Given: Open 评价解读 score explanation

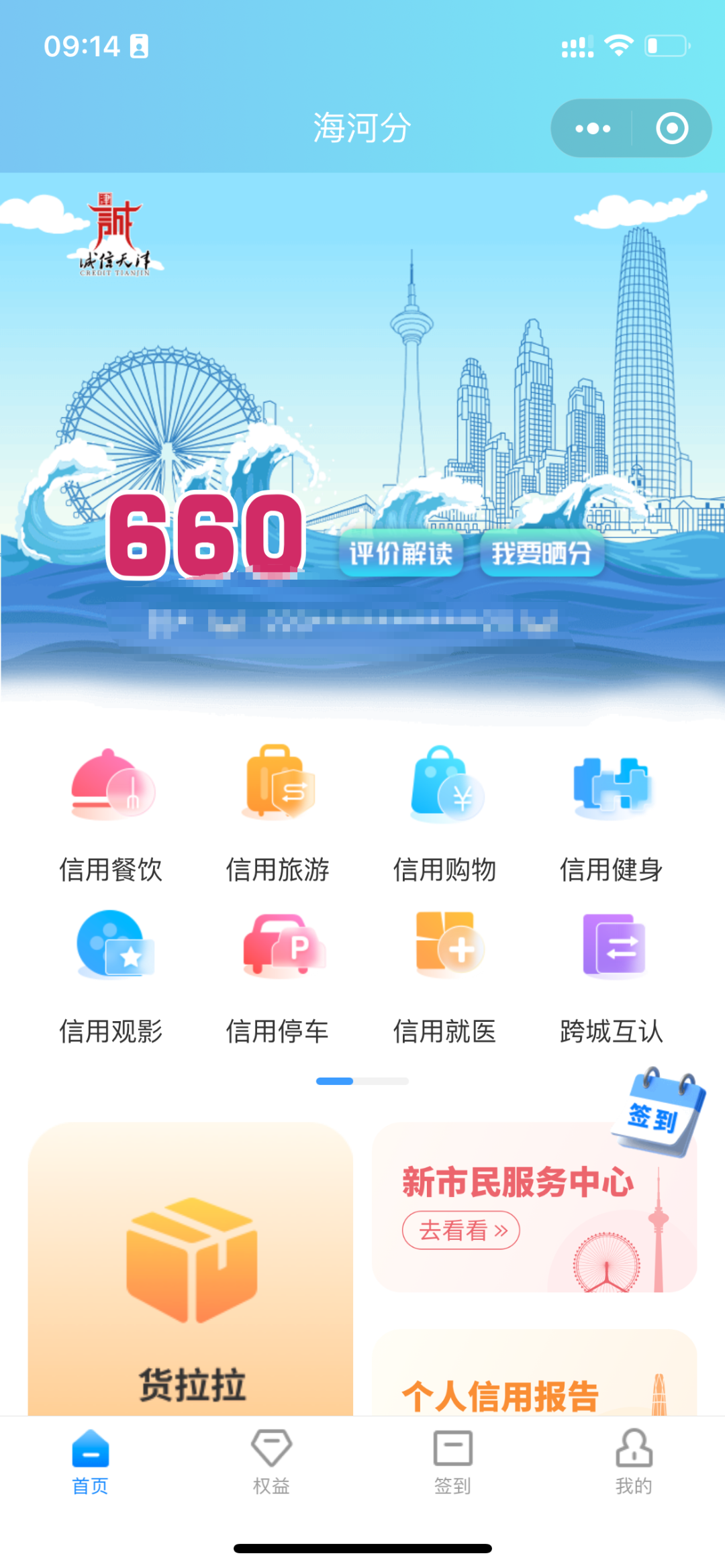Looking at the screenshot, I should (401, 554).
